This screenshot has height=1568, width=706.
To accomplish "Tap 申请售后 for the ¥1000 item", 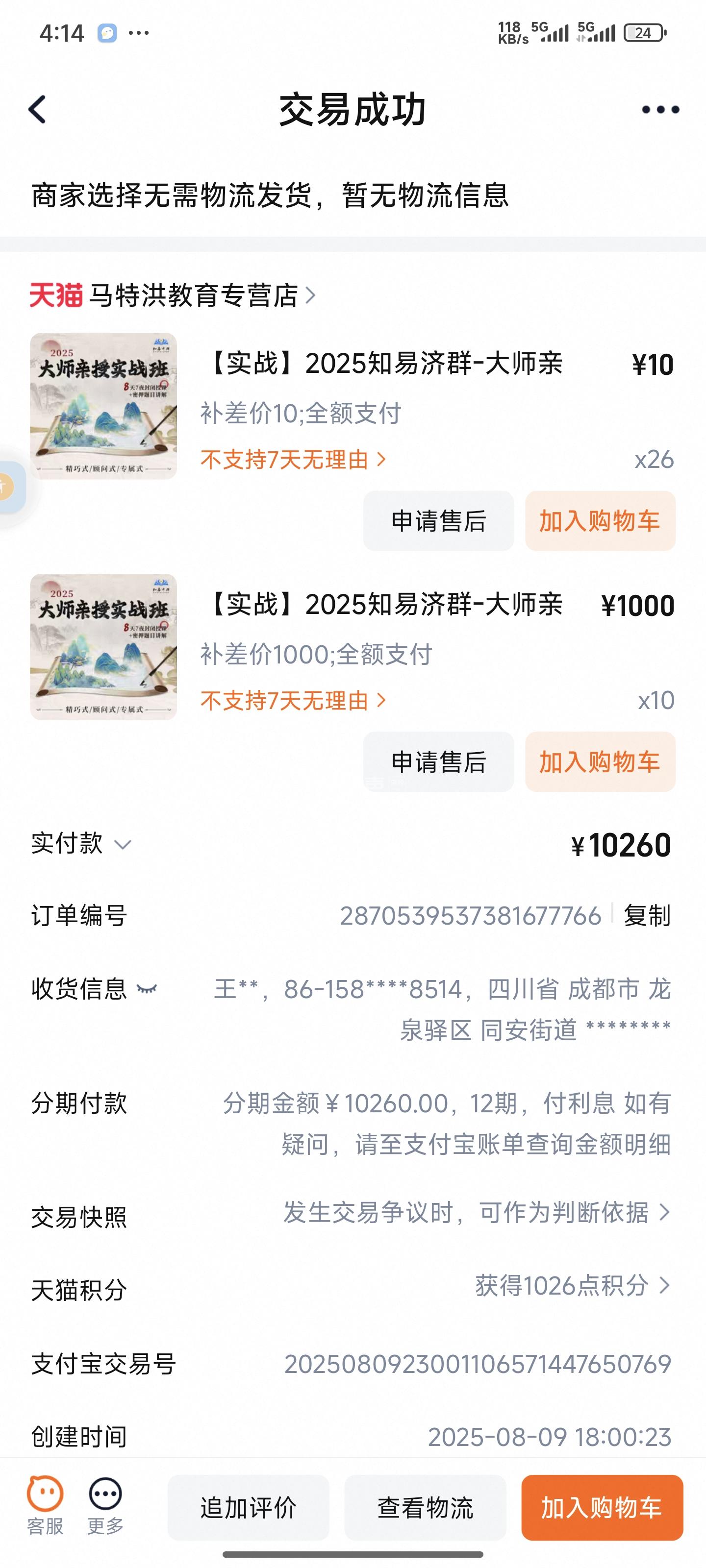I will (438, 761).
